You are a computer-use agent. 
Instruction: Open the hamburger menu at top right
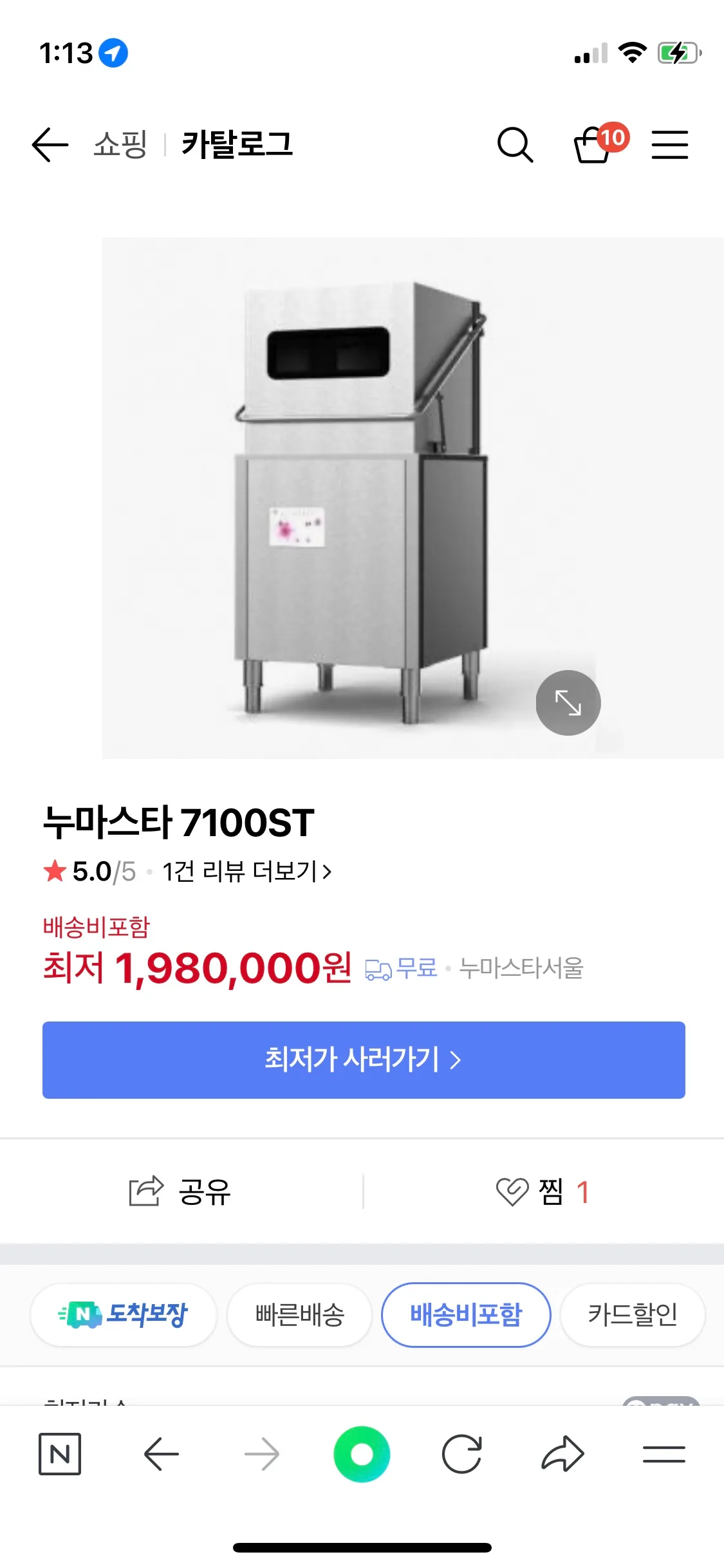click(670, 144)
